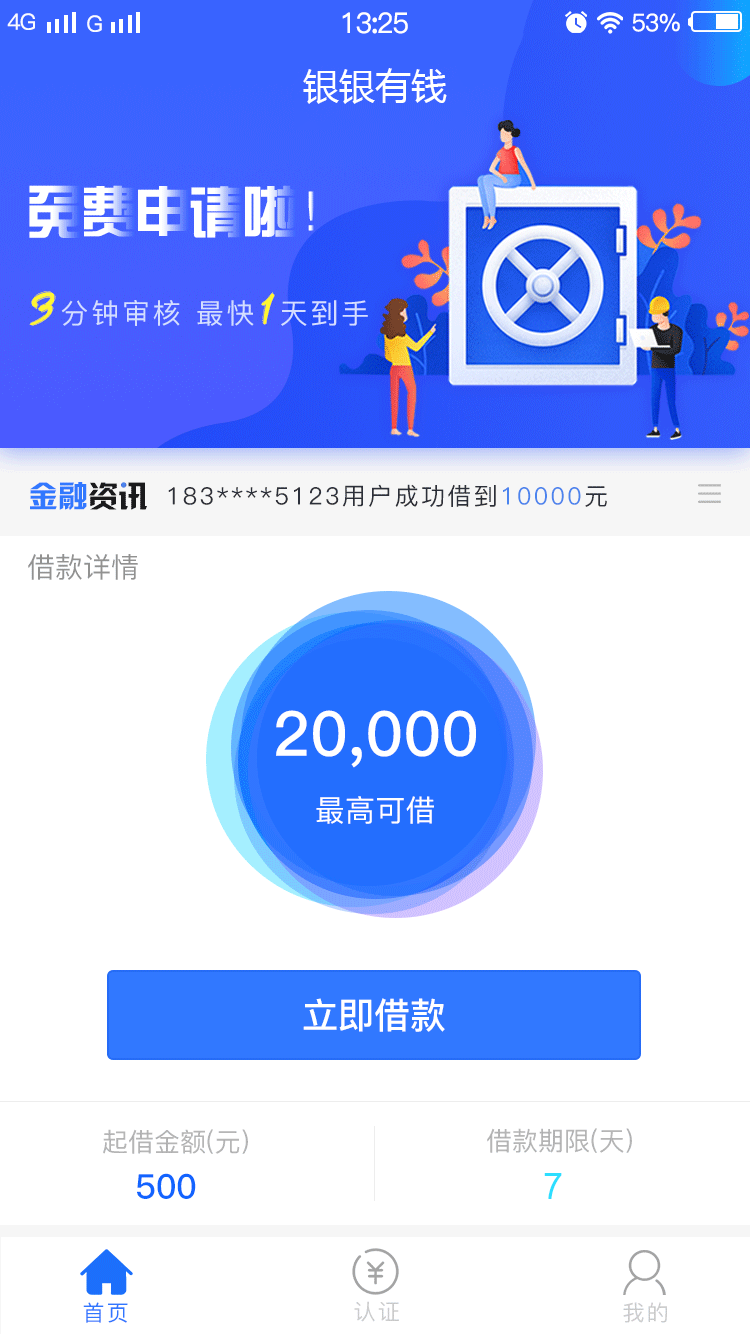Select the 首页 tab
The width and height of the screenshot is (750, 1334).
pos(106,1286)
